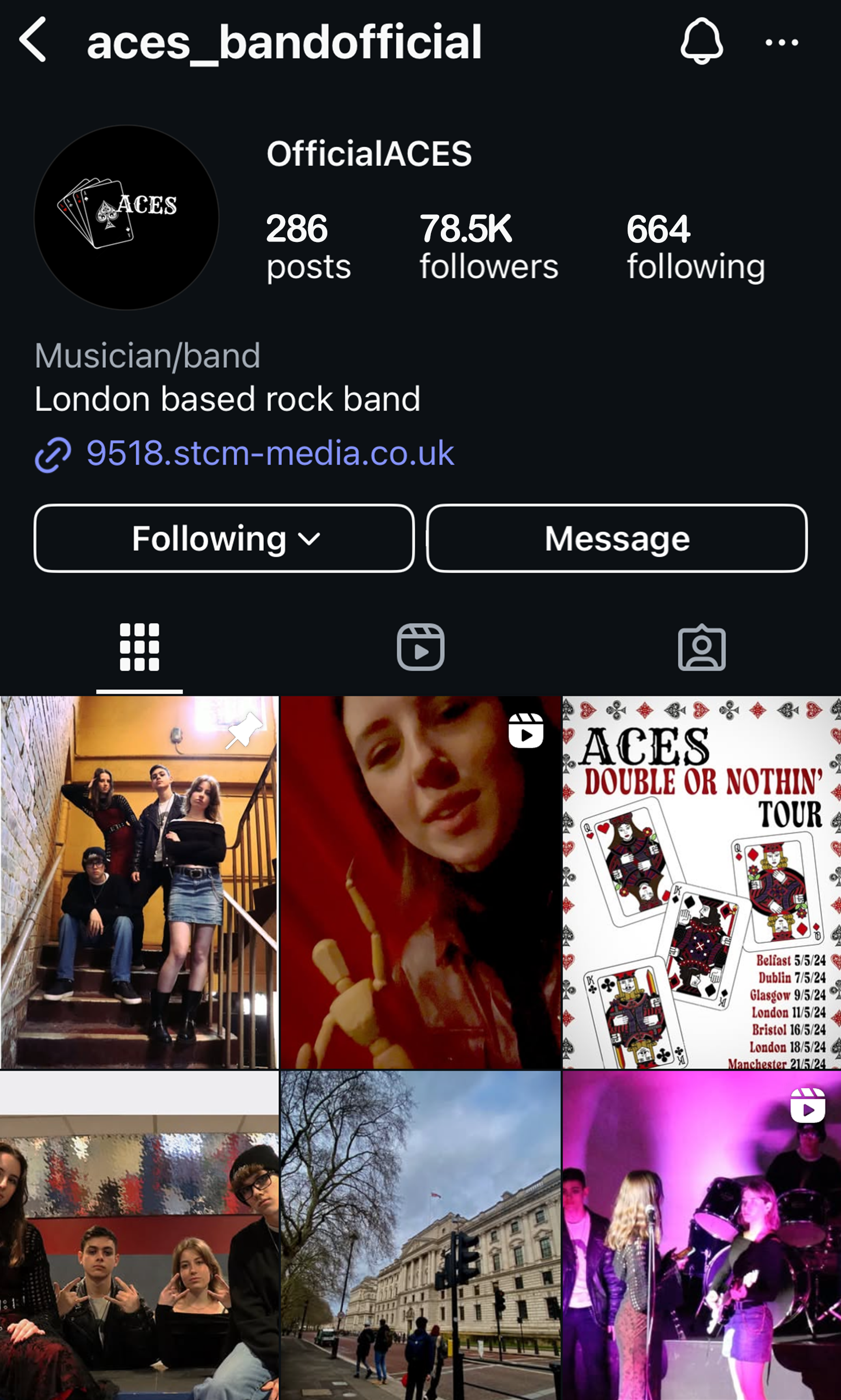Screen dimensions: 841x1400
Task: Expand the Following dropdown button
Action: [x=224, y=538]
